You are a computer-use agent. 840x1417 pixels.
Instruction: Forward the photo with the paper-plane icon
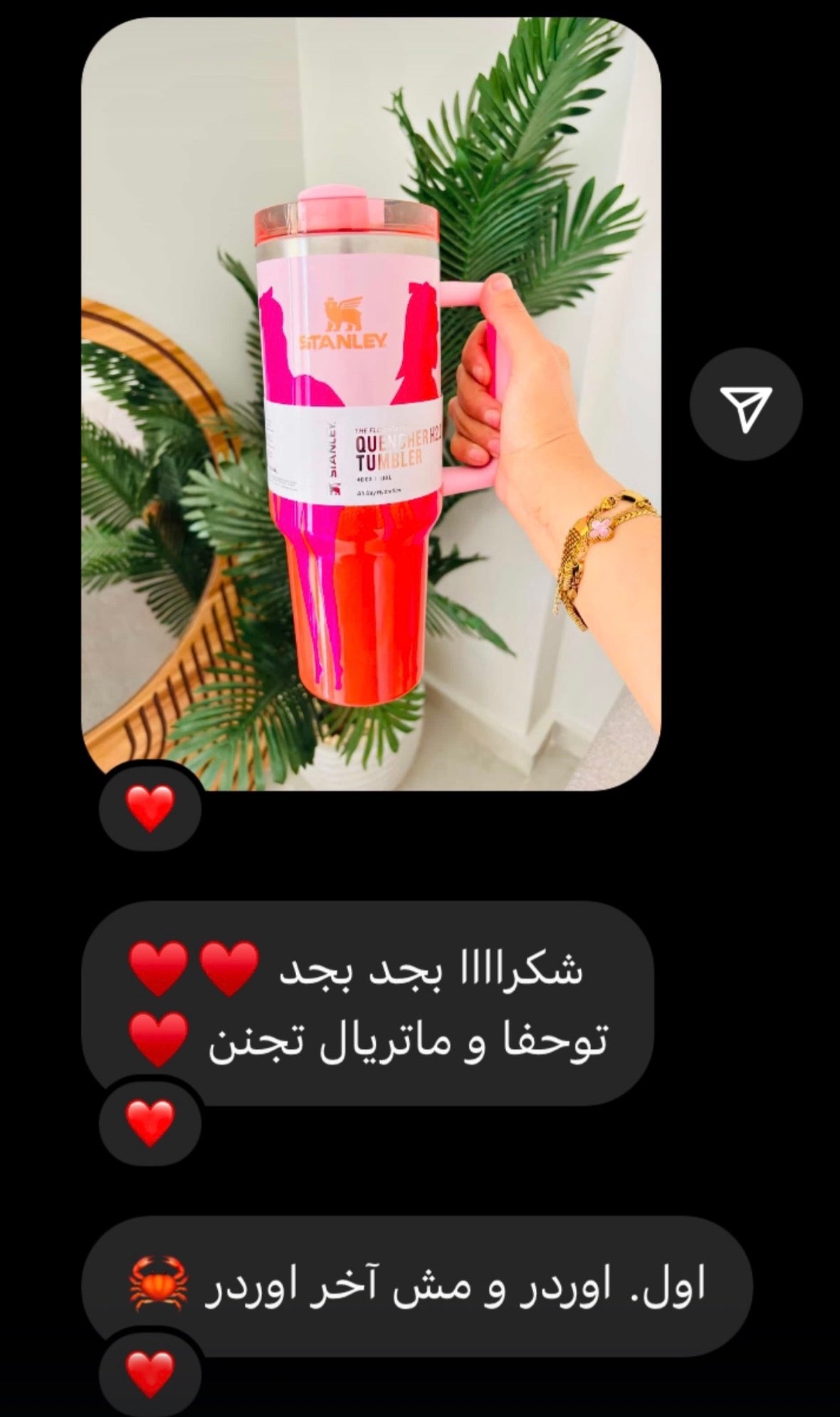pos(745,404)
